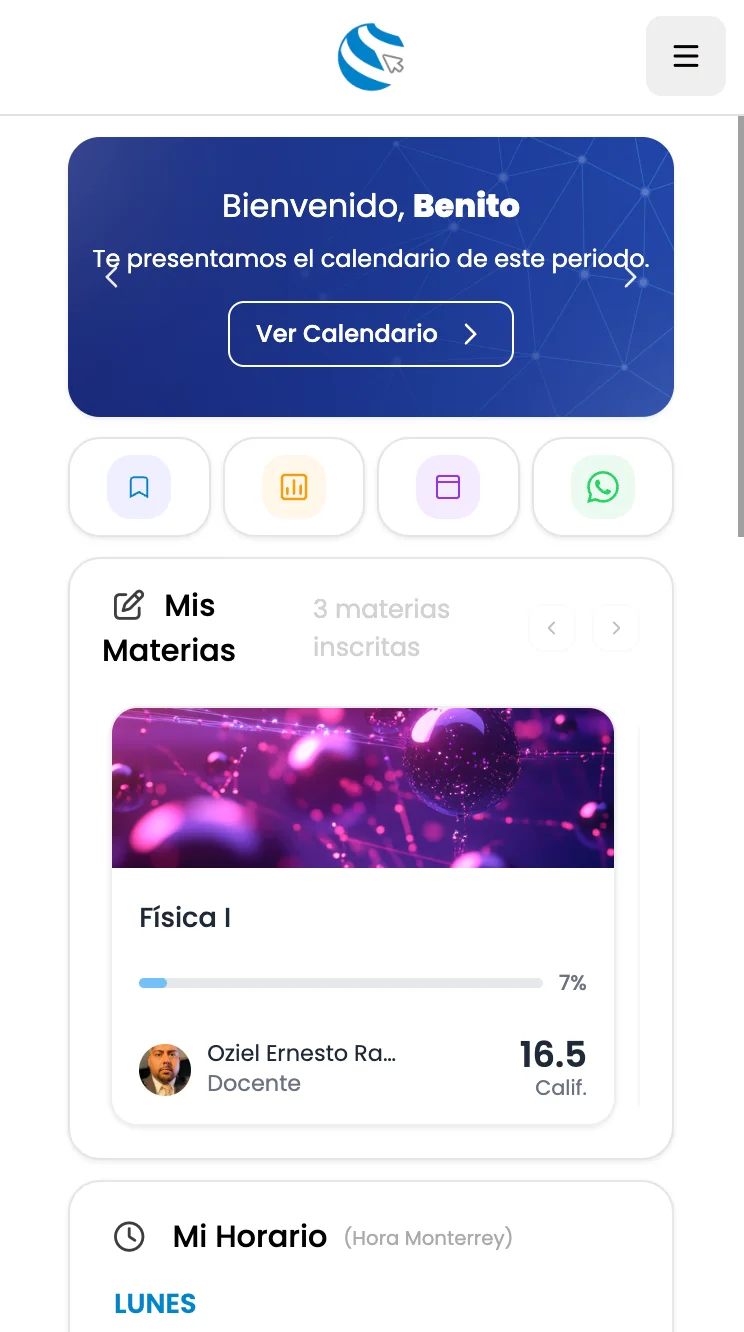Select the docente Oziel Ernesto's avatar
This screenshot has height=1332, width=744.
point(165,1069)
